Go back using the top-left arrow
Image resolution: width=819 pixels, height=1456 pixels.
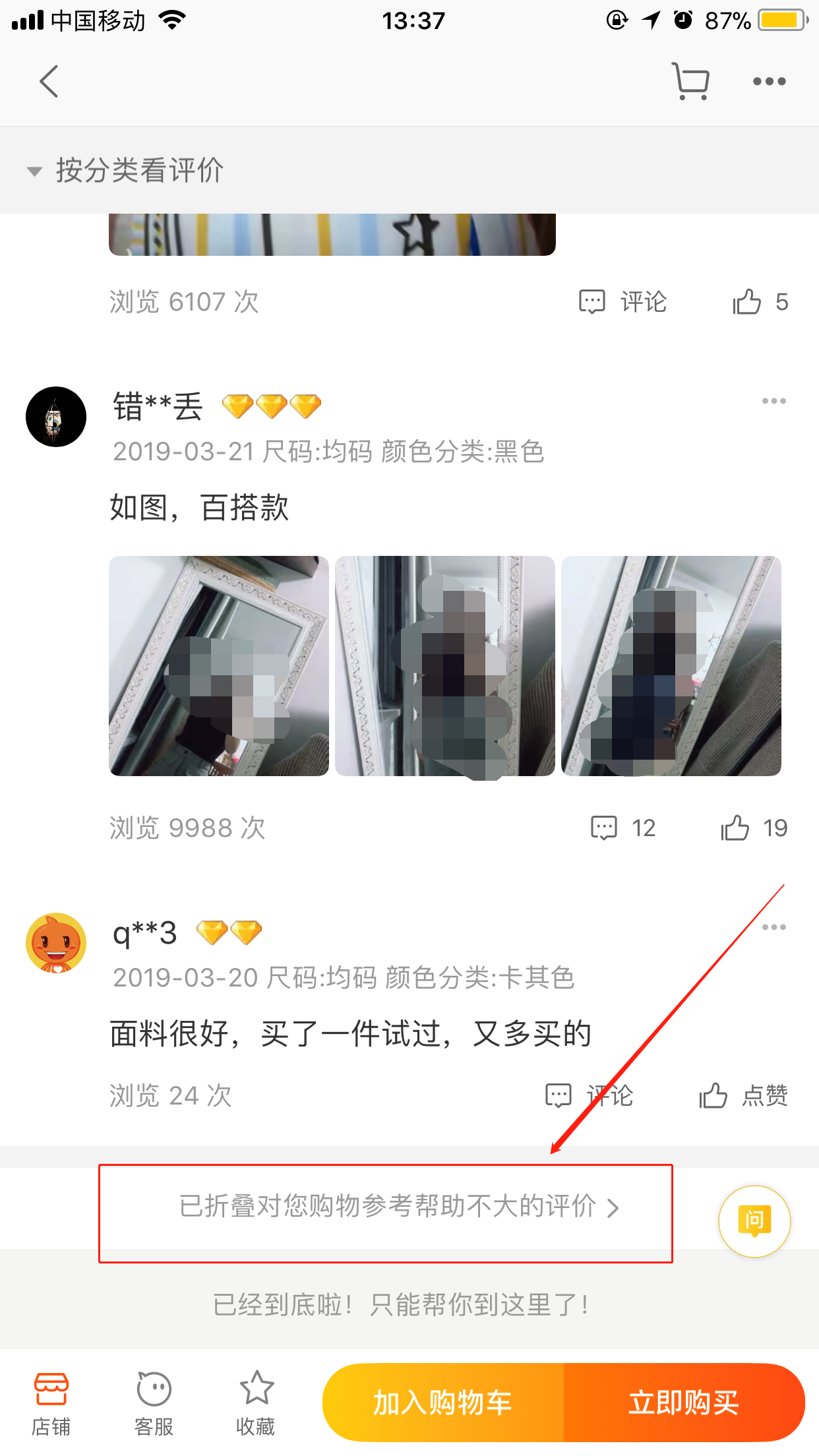coord(49,81)
